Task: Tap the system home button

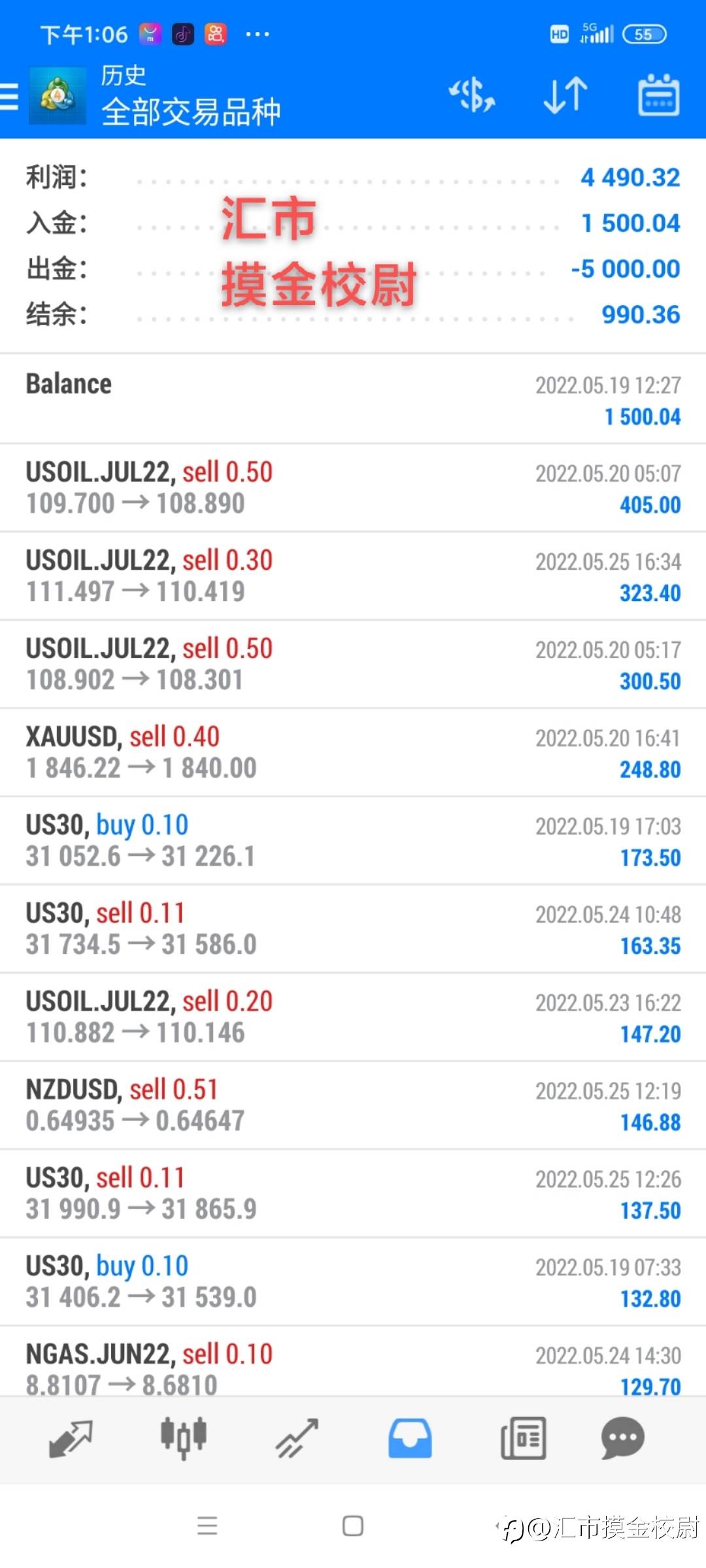Action: (x=353, y=1526)
